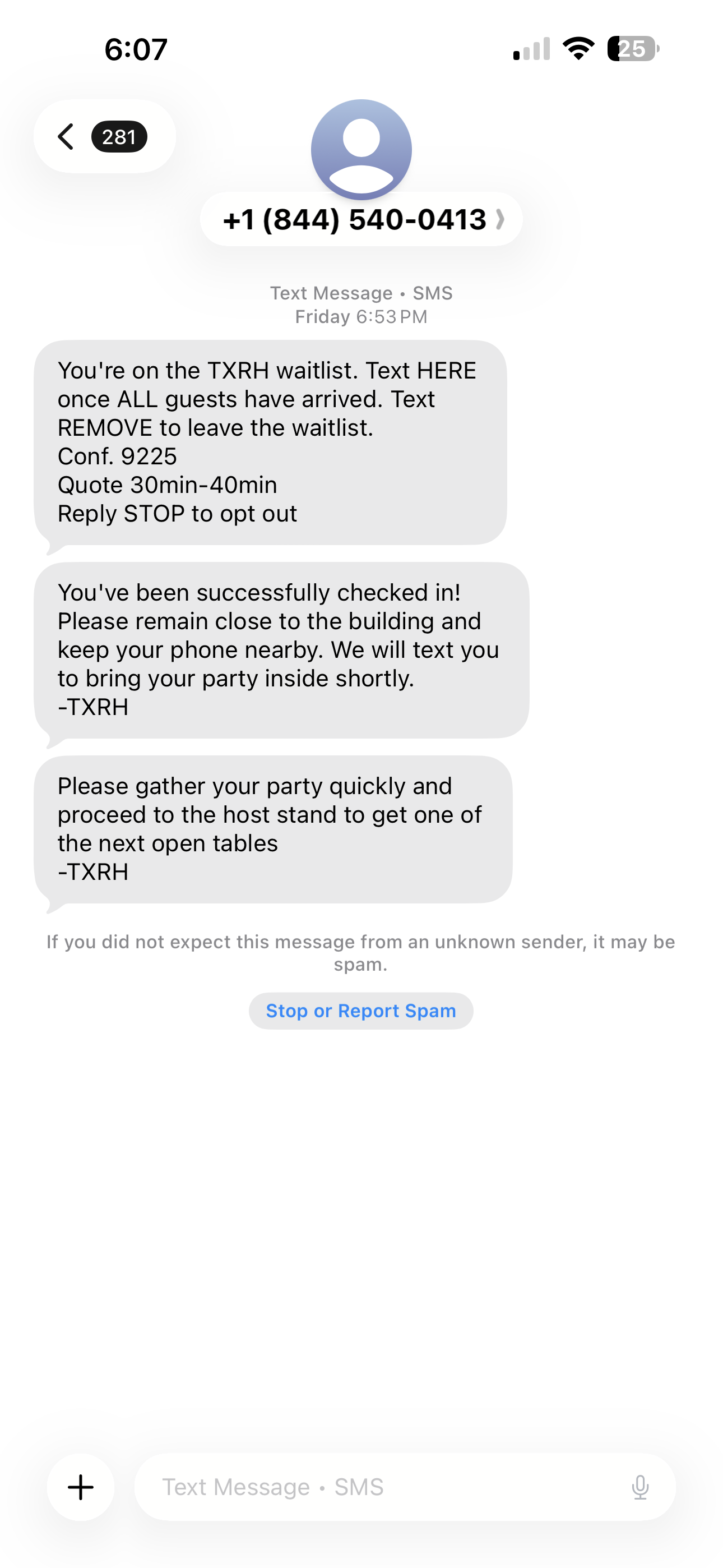Open contact details for +1 (844) 540-0413

(360, 220)
